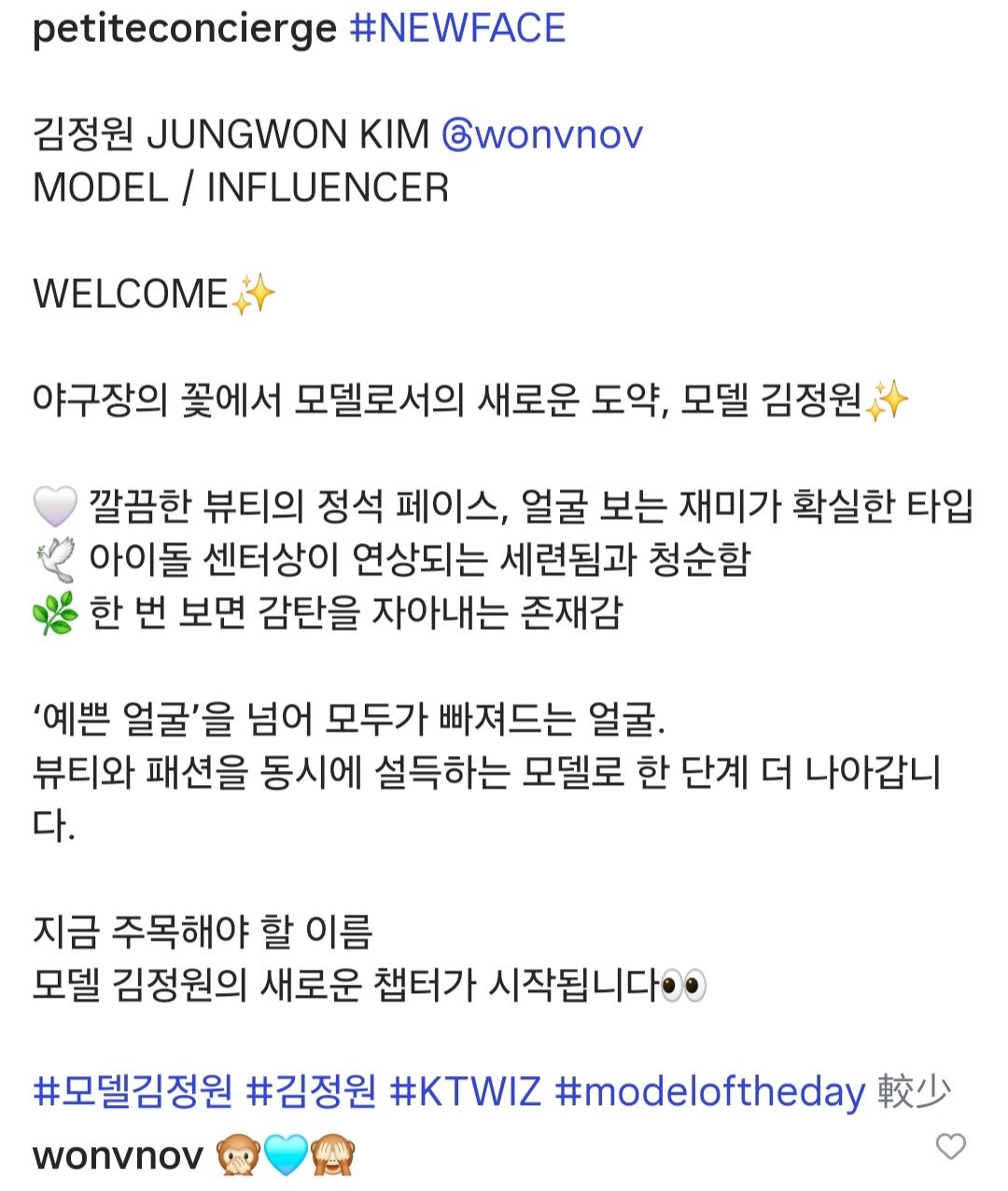The image size is (1008, 1191).
Task: Open the #modeloftheday hashtag
Action: 709,1091
